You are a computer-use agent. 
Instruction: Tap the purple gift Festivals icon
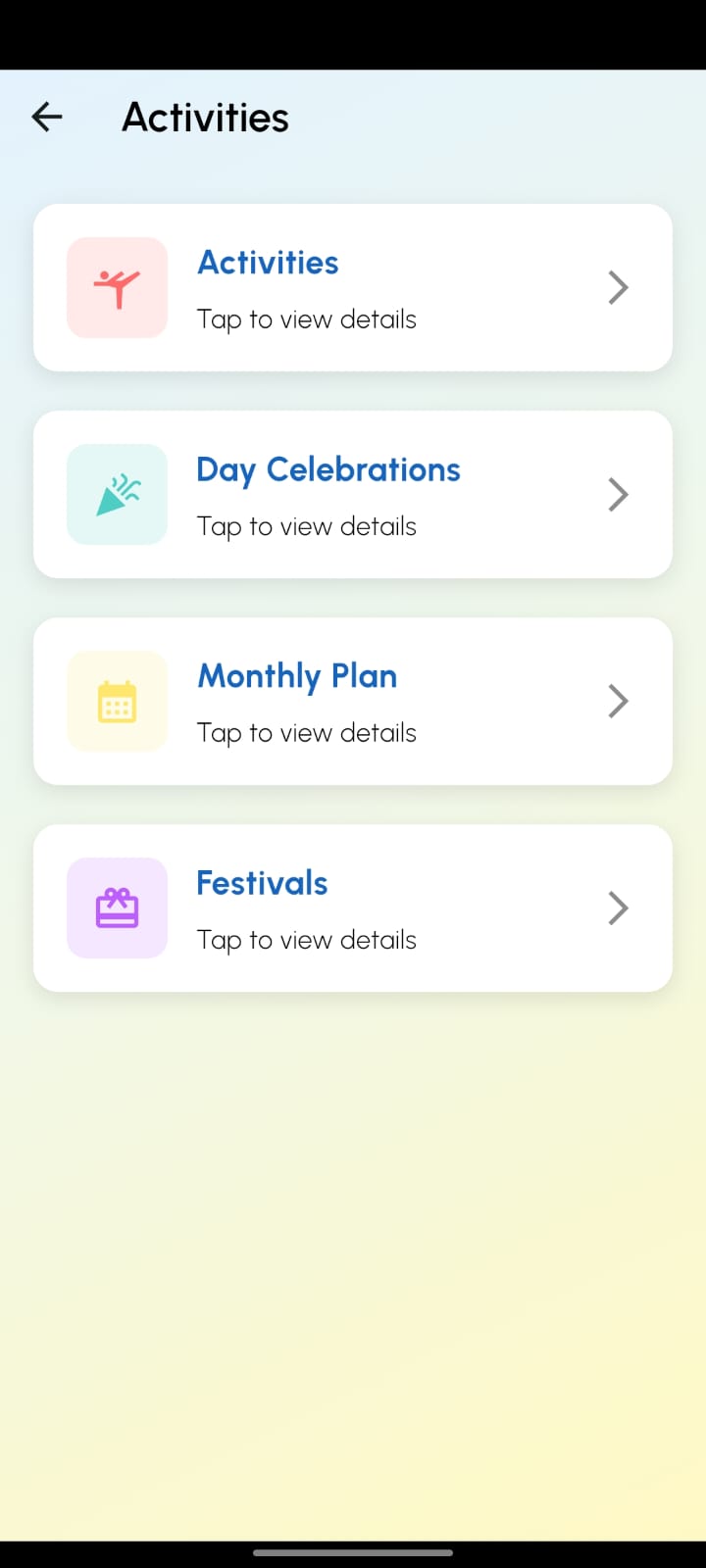[x=117, y=908]
